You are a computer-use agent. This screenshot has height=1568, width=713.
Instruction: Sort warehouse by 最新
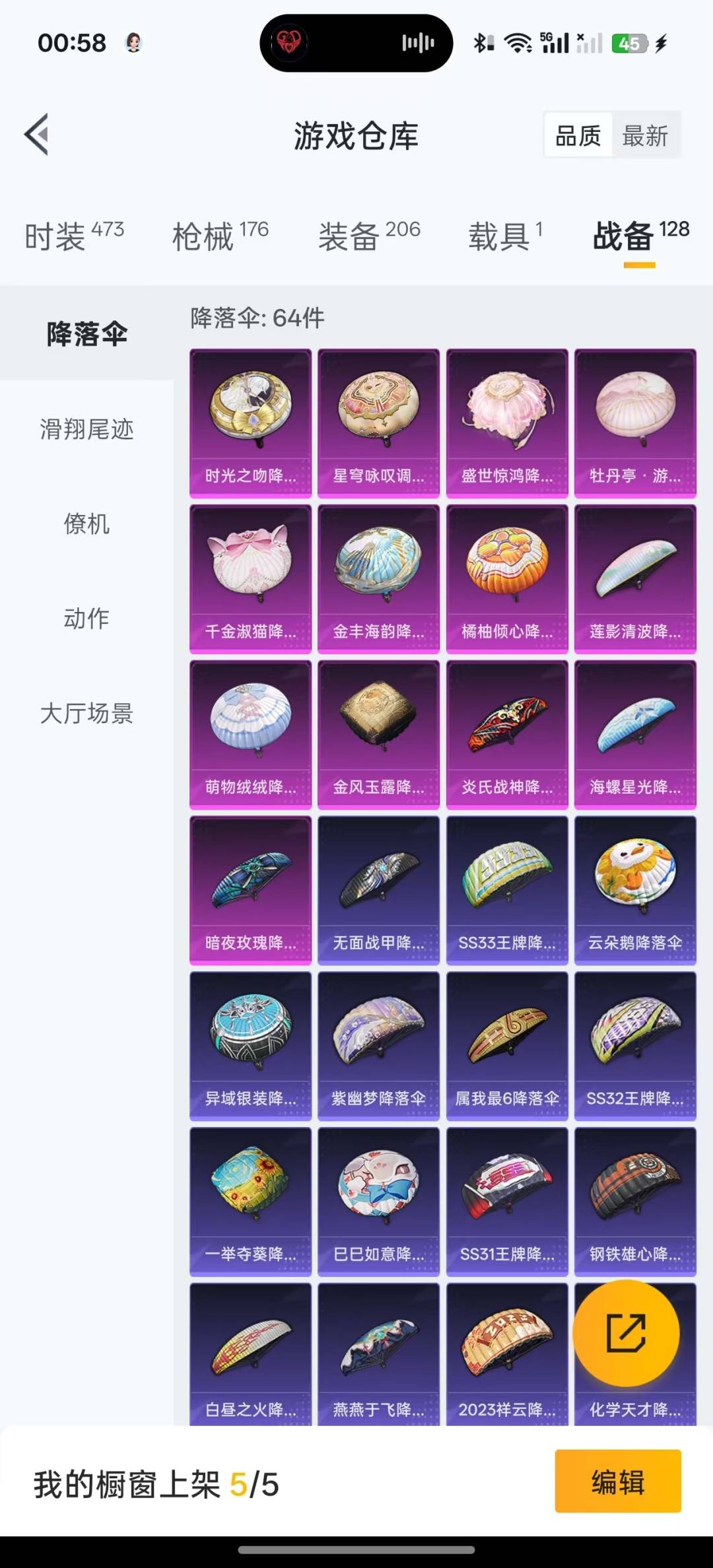[x=645, y=136]
